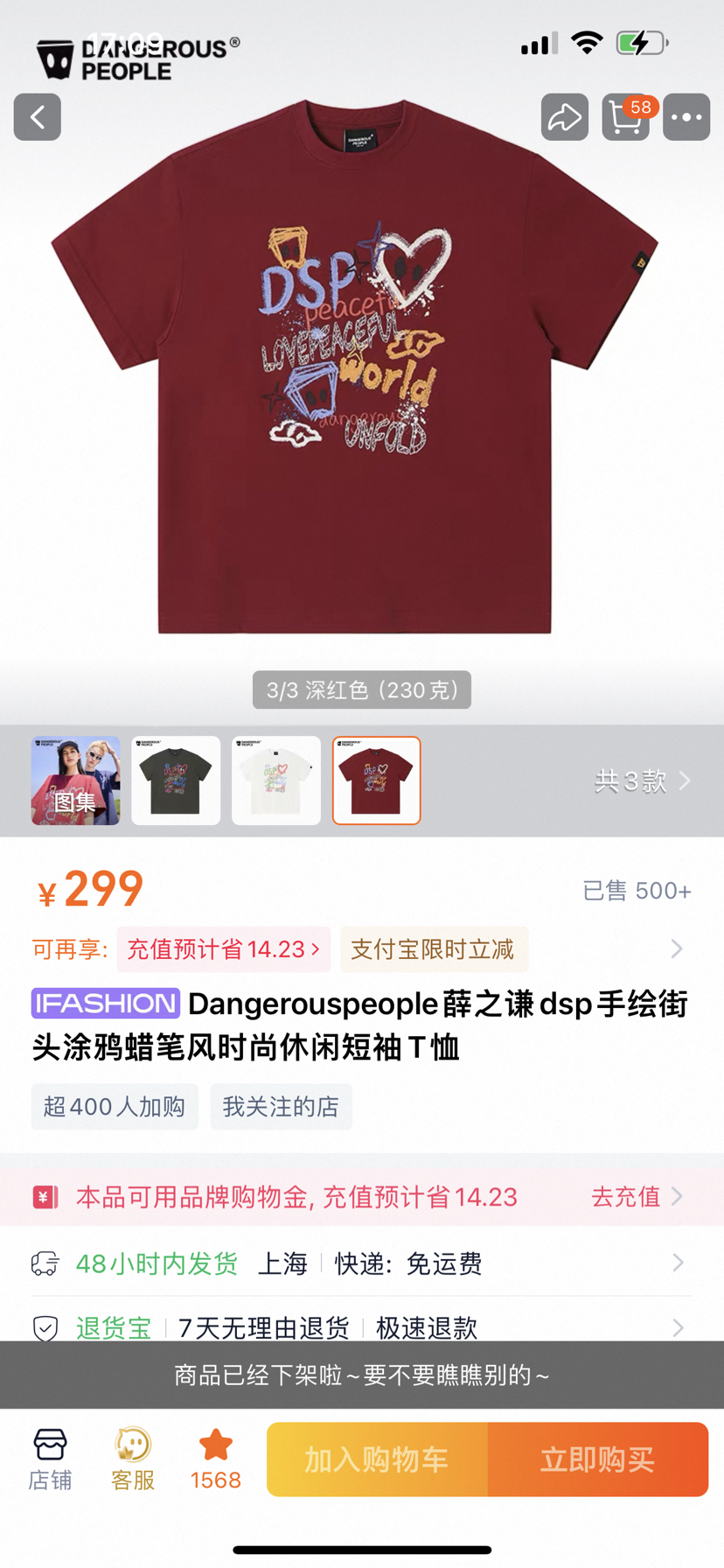The width and height of the screenshot is (724, 1568).
Task: Select the white shirt variant thumbnail
Action: click(276, 780)
